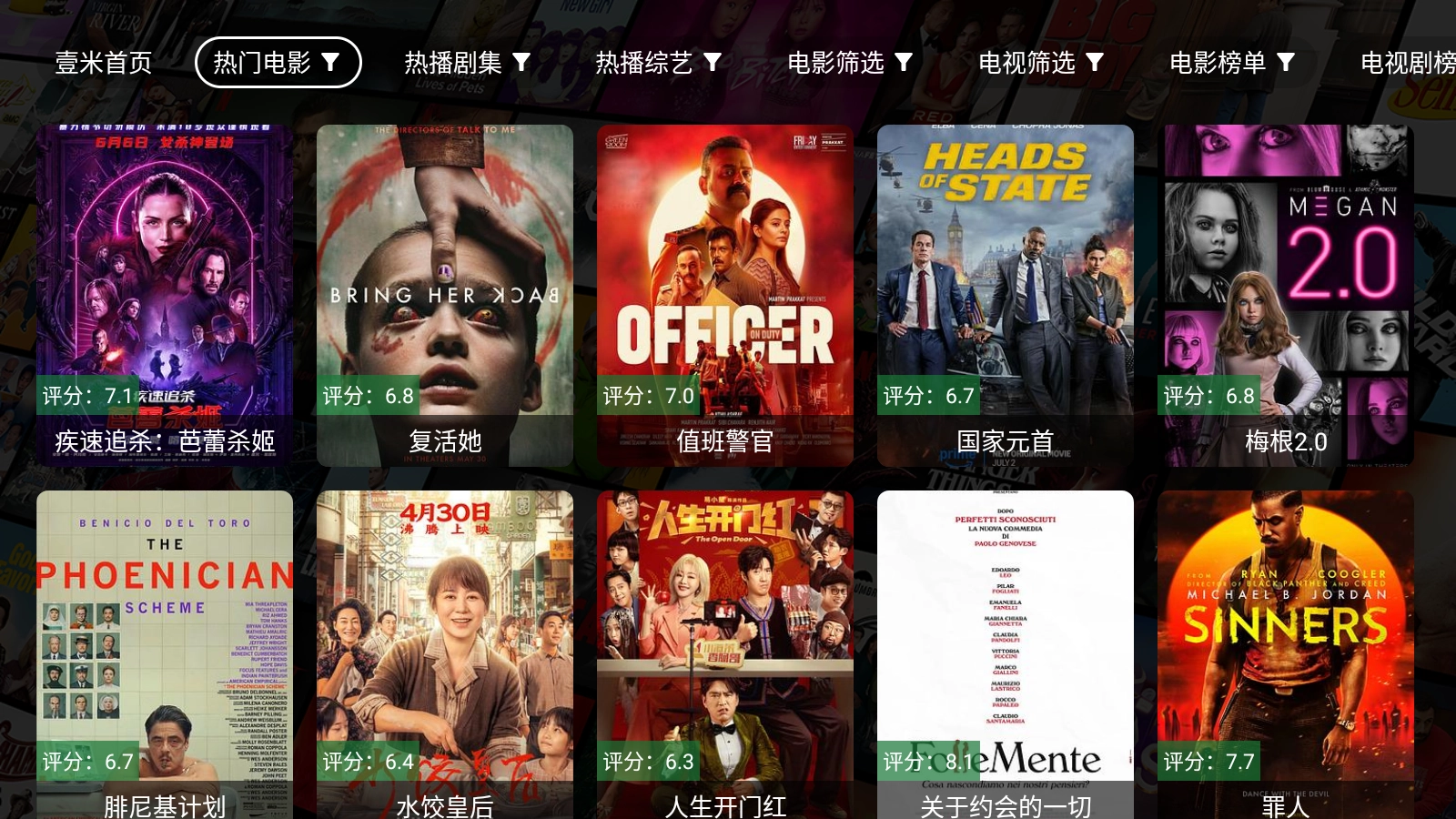This screenshot has width=1456, height=819.
Task: Open the 电影筛选 tab
Action: (x=849, y=63)
